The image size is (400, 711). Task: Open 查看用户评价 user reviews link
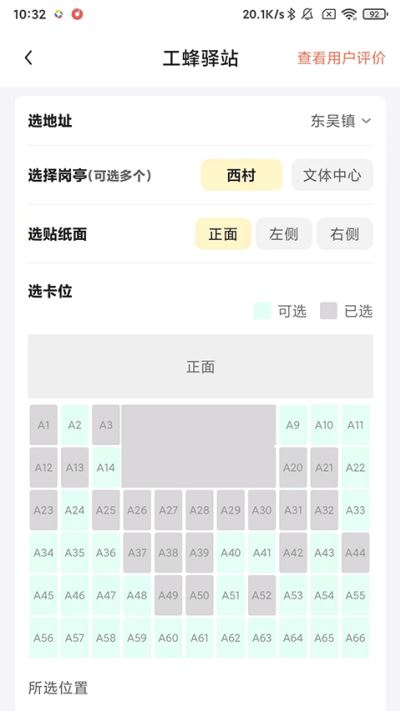341,58
